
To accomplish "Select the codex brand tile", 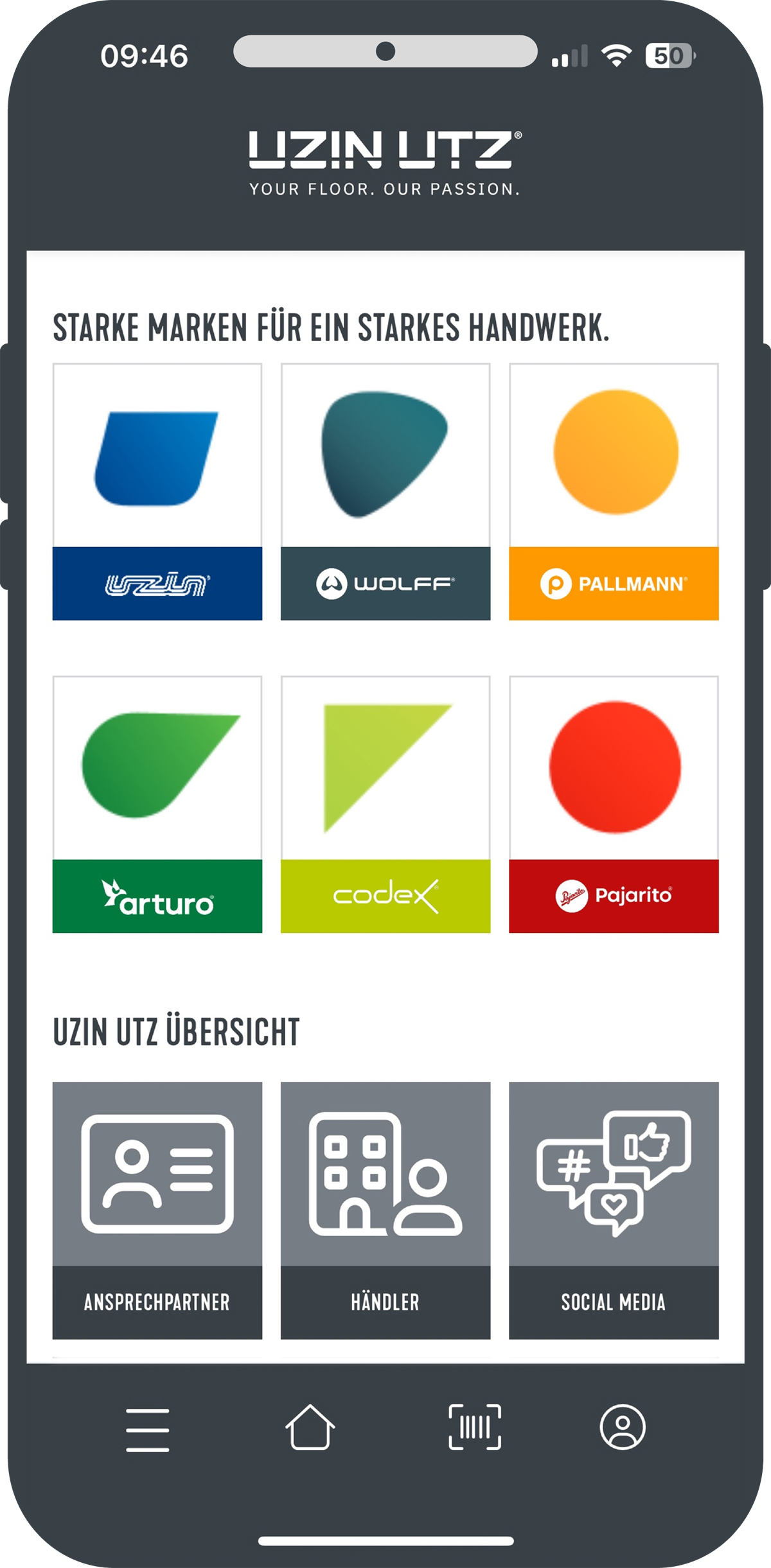I will point(385,804).
